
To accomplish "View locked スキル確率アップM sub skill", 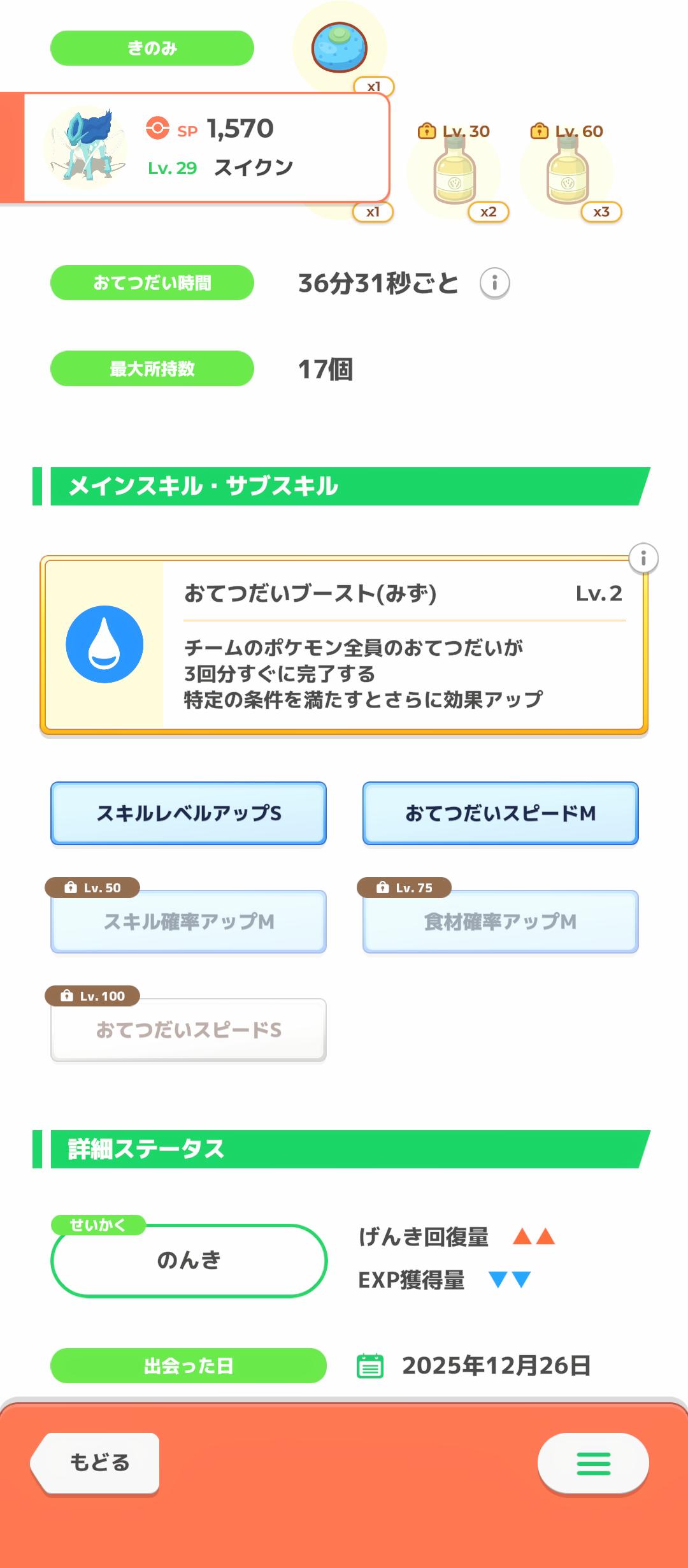I will coord(189,922).
